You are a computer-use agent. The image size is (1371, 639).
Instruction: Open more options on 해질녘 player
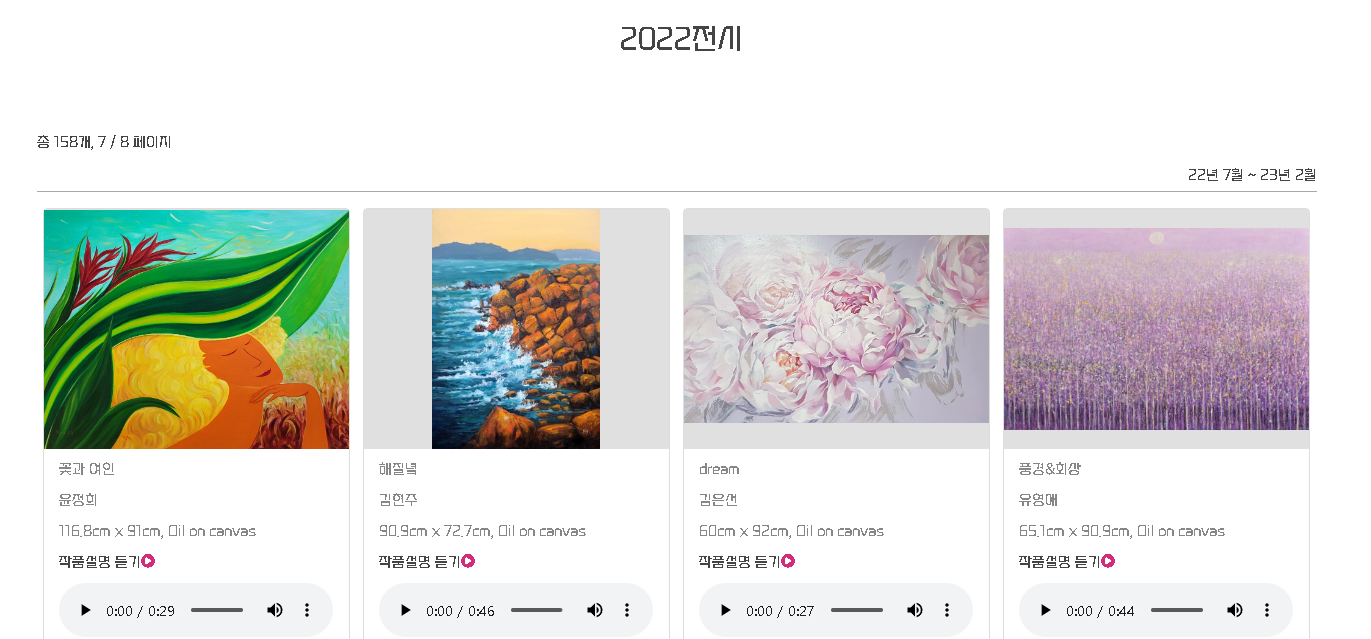pyautogui.click(x=627, y=610)
